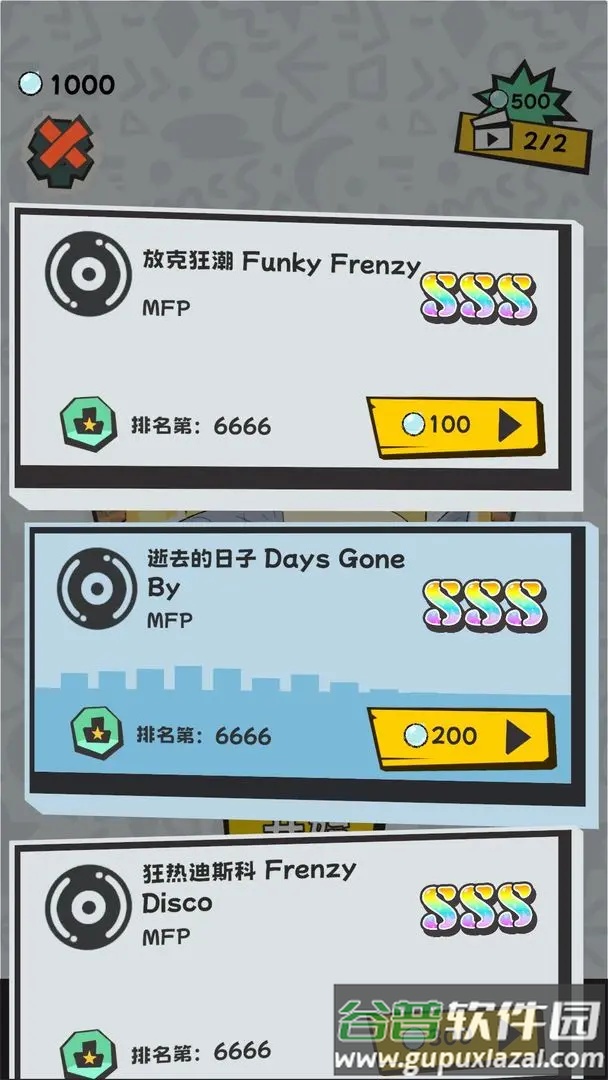Close the song list with red X
The height and width of the screenshot is (1080, 608).
(x=60, y=150)
